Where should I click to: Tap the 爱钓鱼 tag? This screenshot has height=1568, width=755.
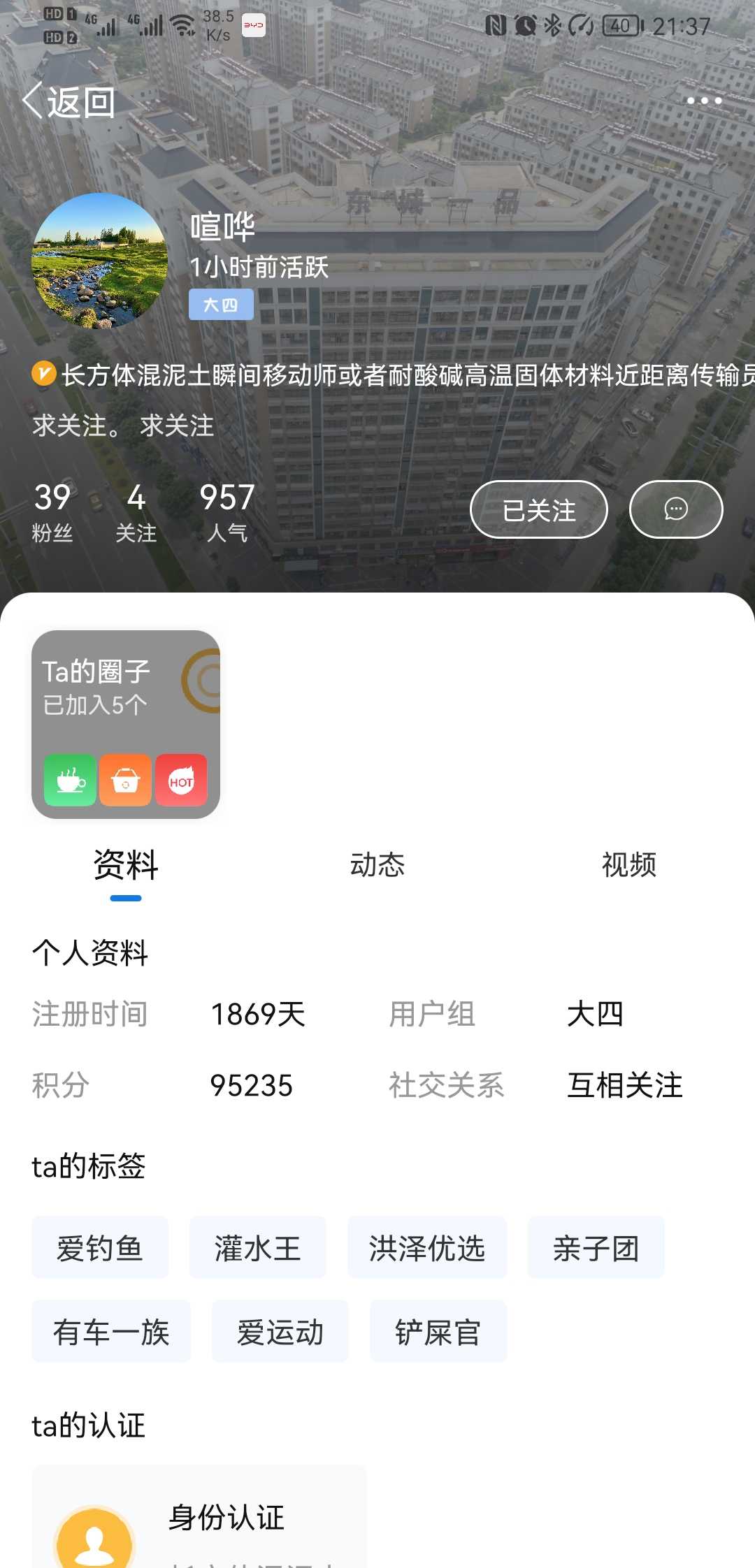click(x=100, y=1248)
